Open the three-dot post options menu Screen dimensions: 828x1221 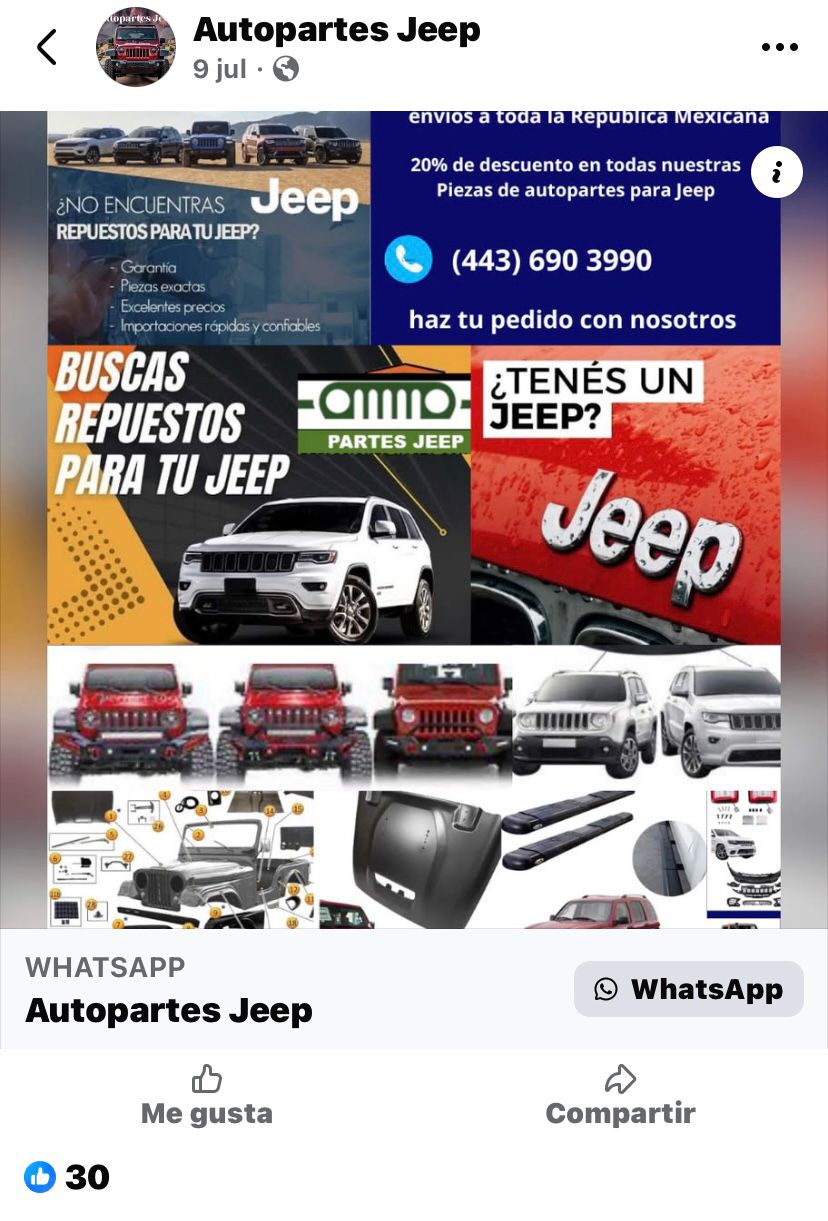point(779,47)
